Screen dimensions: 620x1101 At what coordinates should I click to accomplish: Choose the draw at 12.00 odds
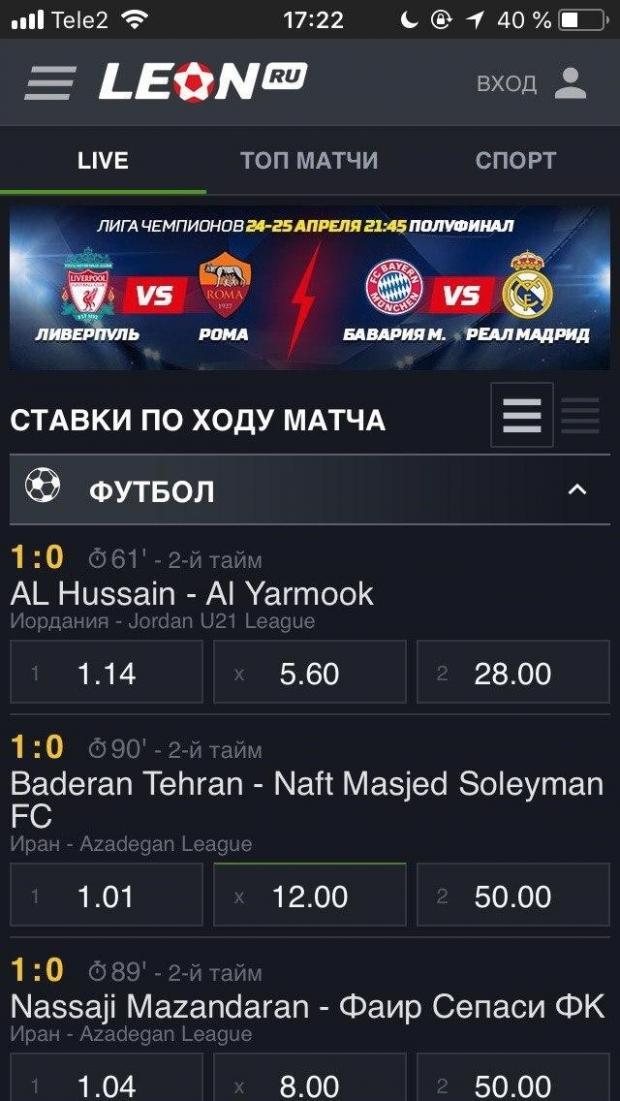[309, 896]
